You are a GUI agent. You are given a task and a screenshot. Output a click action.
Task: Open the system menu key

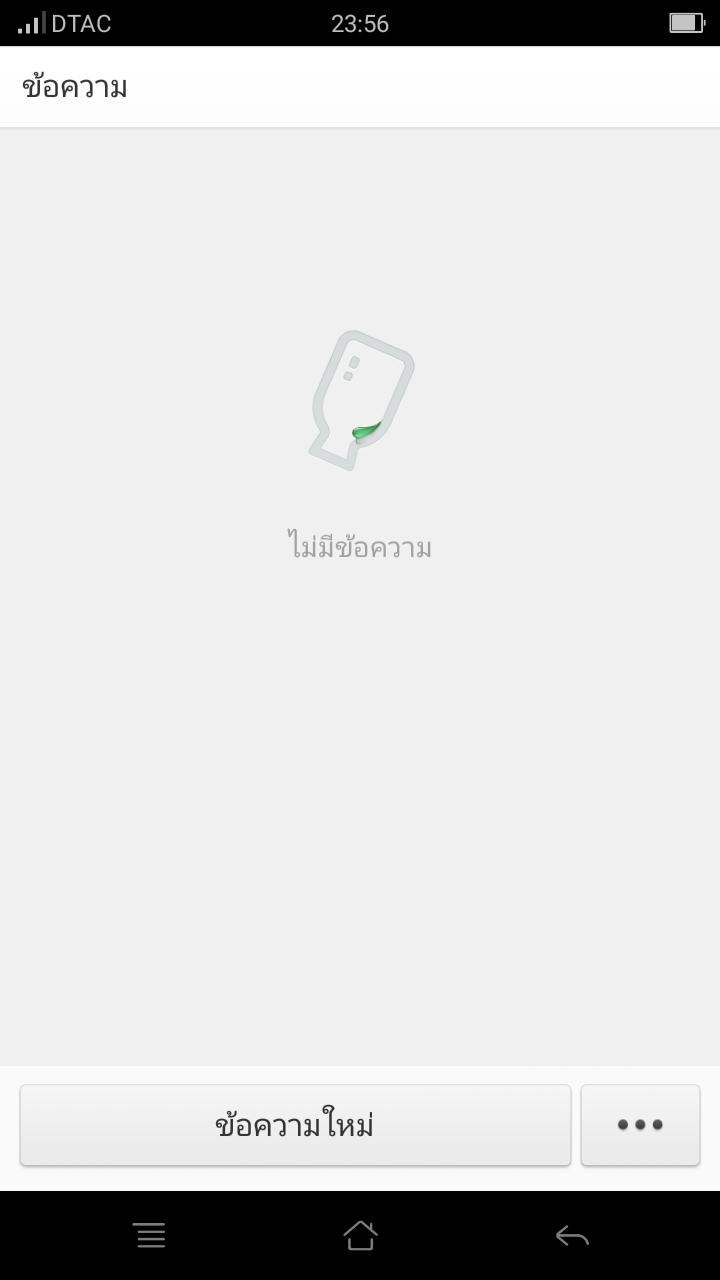pos(150,1236)
